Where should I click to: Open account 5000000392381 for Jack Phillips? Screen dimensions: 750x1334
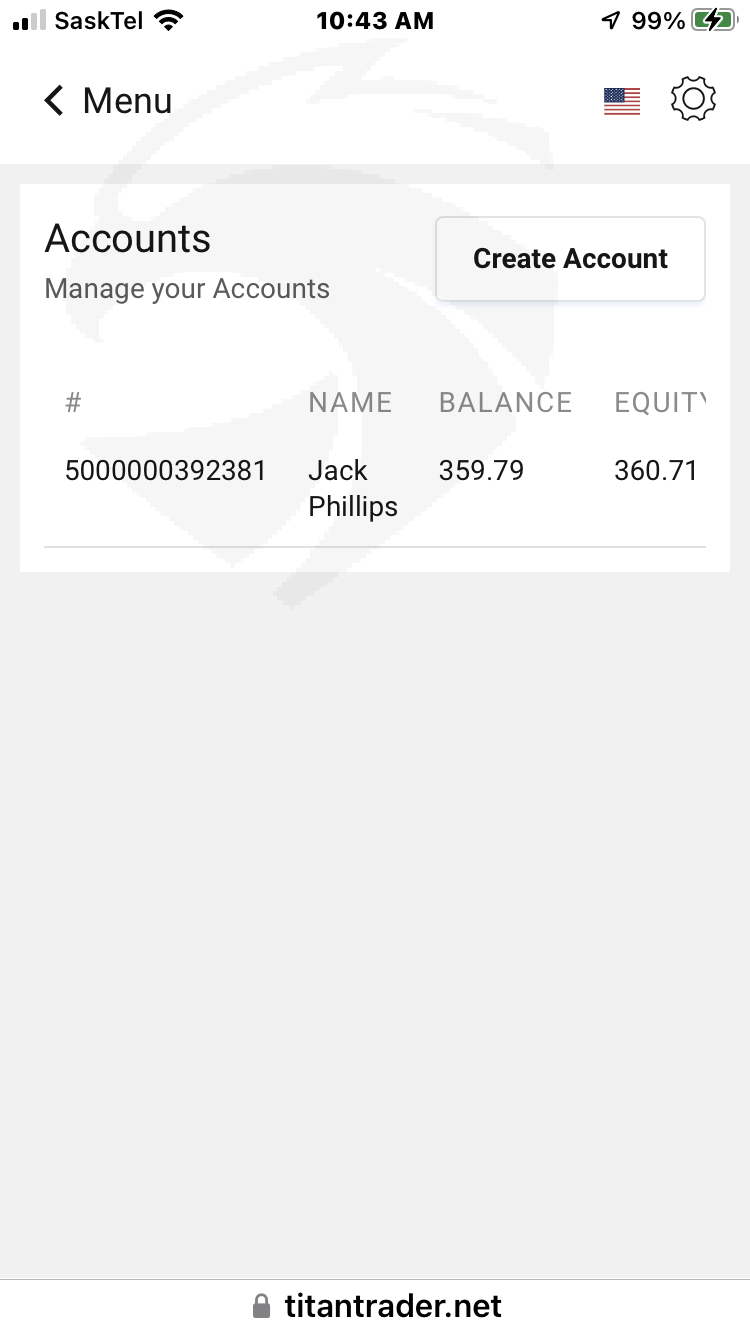coord(166,471)
